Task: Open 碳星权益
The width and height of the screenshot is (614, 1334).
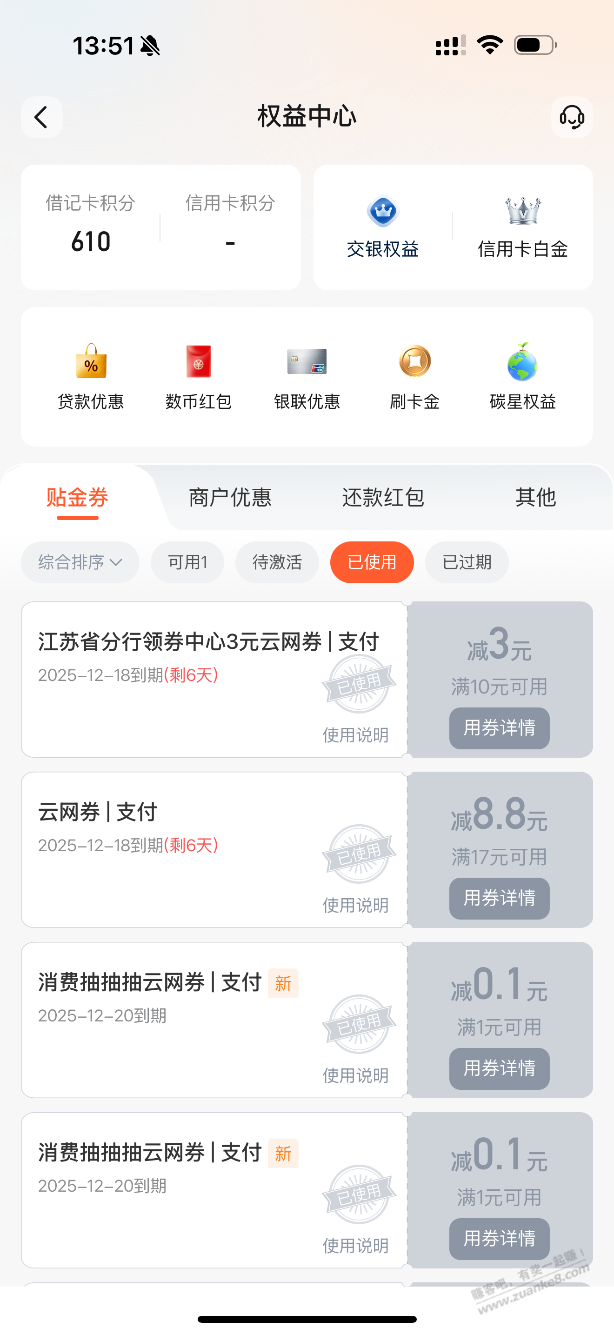Action: click(x=522, y=377)
